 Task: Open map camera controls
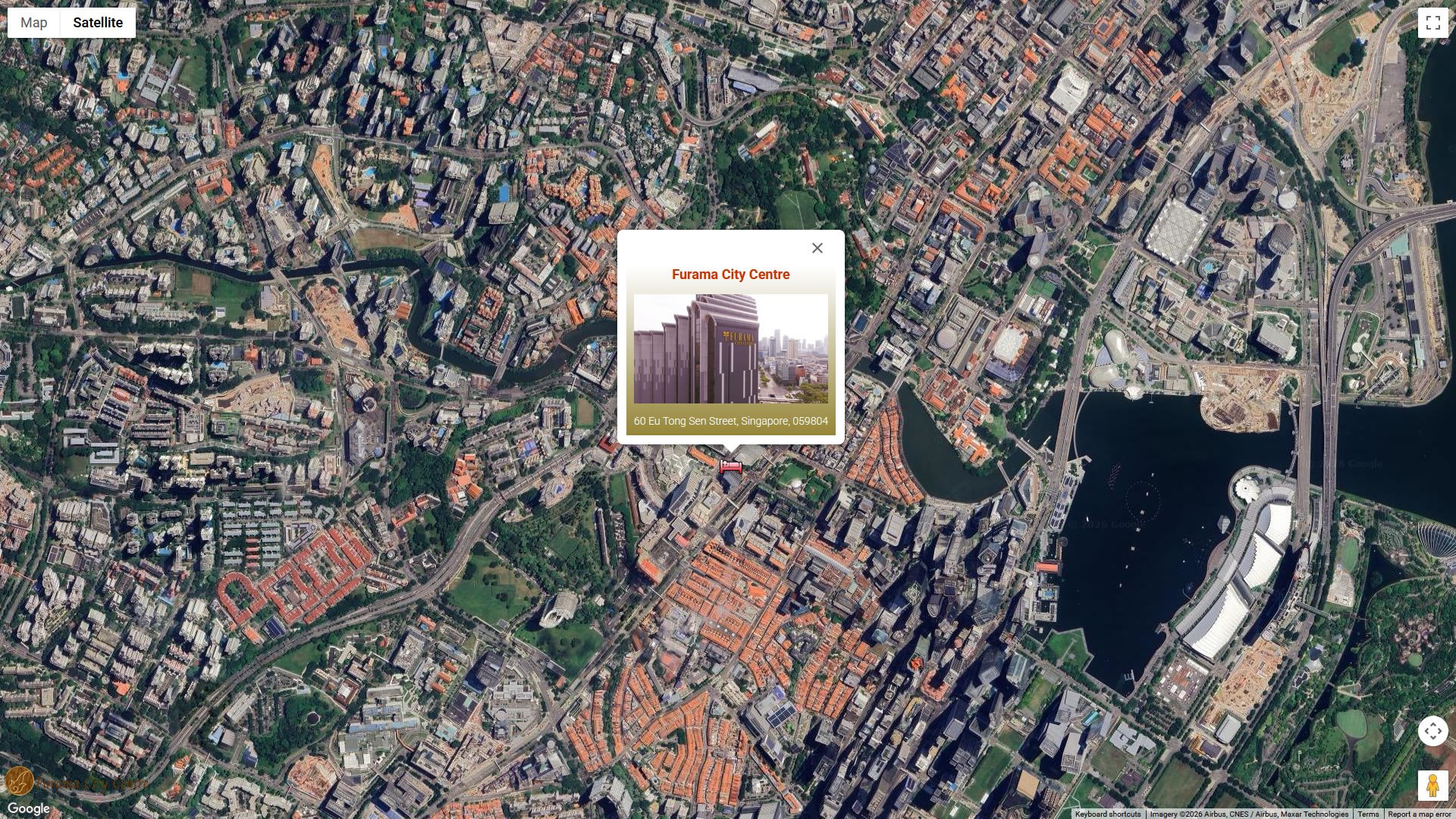point(1432,731)
